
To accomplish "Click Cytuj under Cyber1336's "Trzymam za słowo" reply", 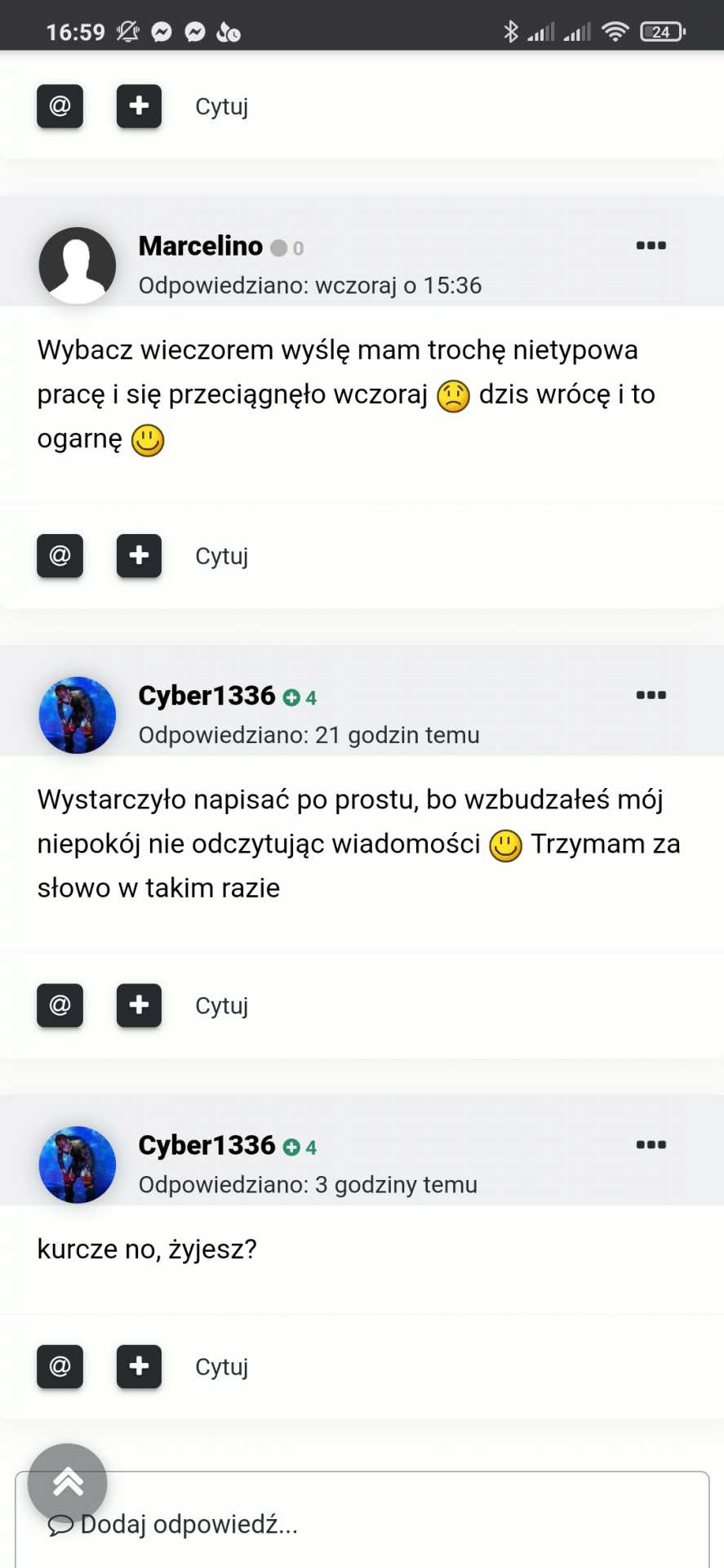I will (x=221, y=1005).
